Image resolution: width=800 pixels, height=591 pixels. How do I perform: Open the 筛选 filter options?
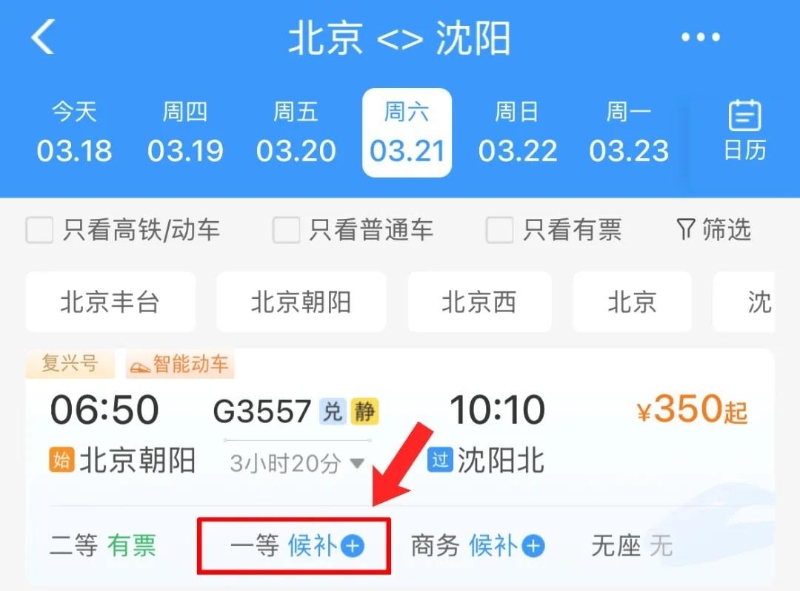coord(713,230)
